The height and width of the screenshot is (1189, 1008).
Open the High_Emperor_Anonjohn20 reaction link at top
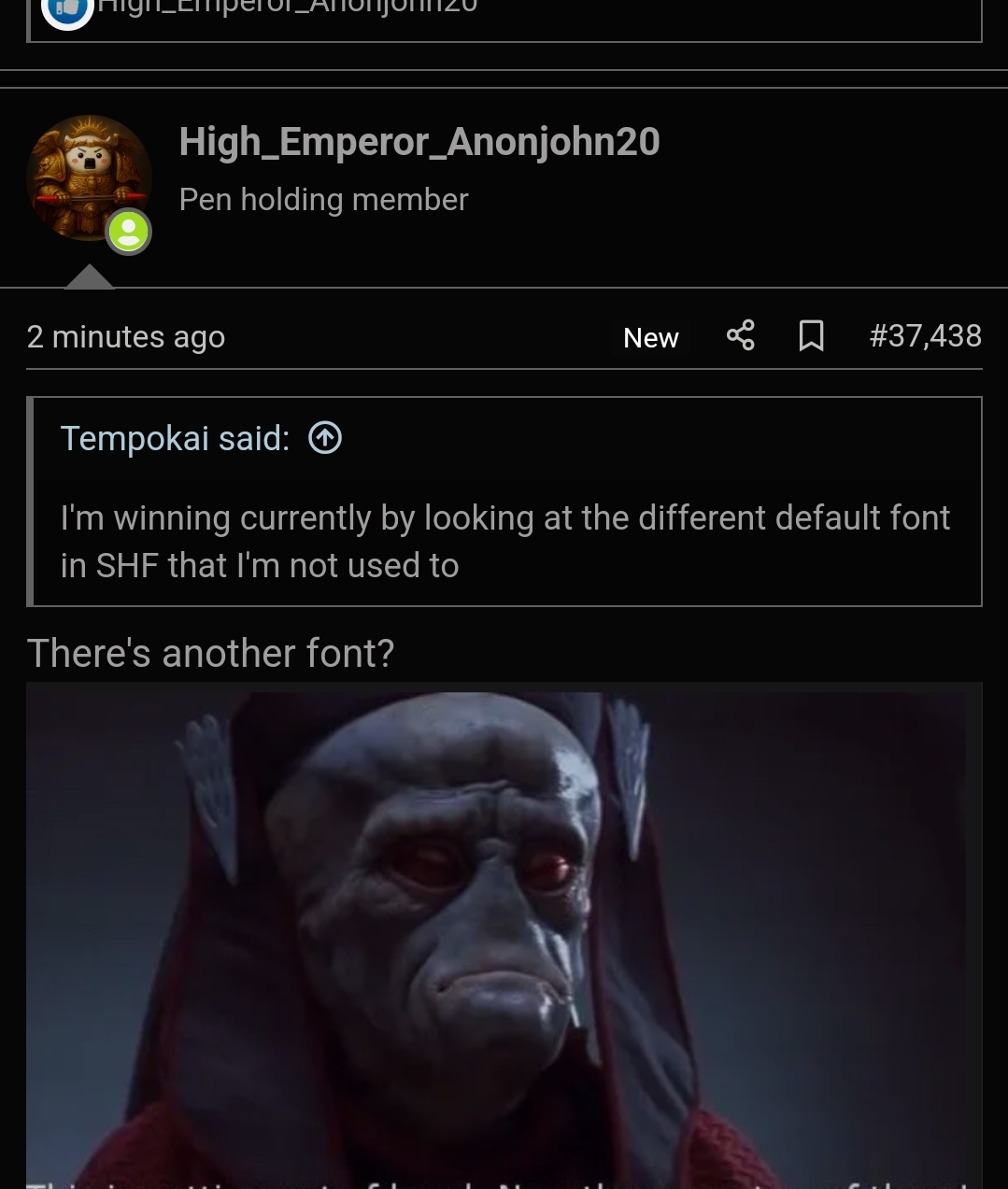click(x=288, y=7)
